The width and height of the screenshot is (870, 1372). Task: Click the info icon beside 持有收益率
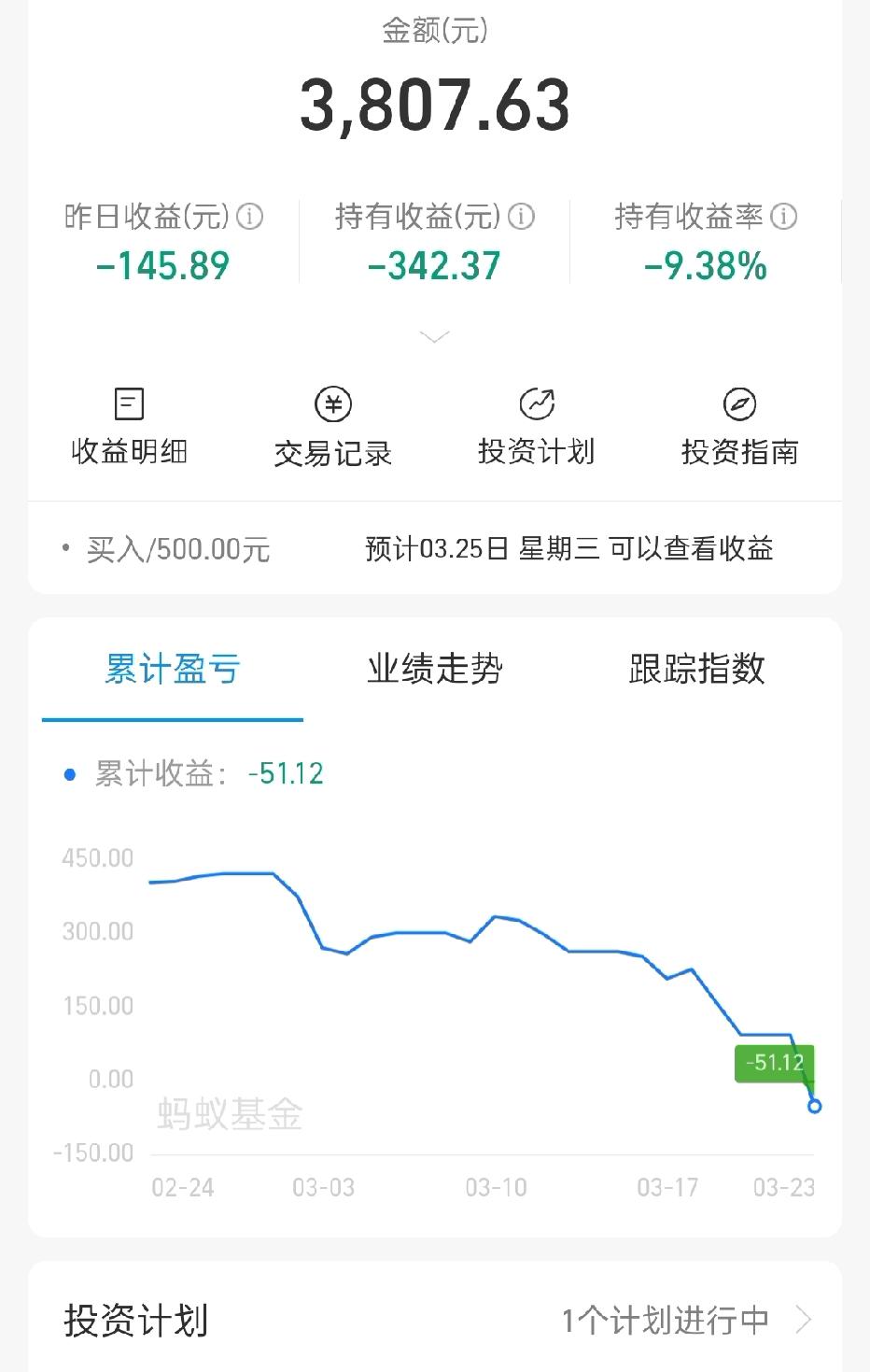tap(785, 217)
